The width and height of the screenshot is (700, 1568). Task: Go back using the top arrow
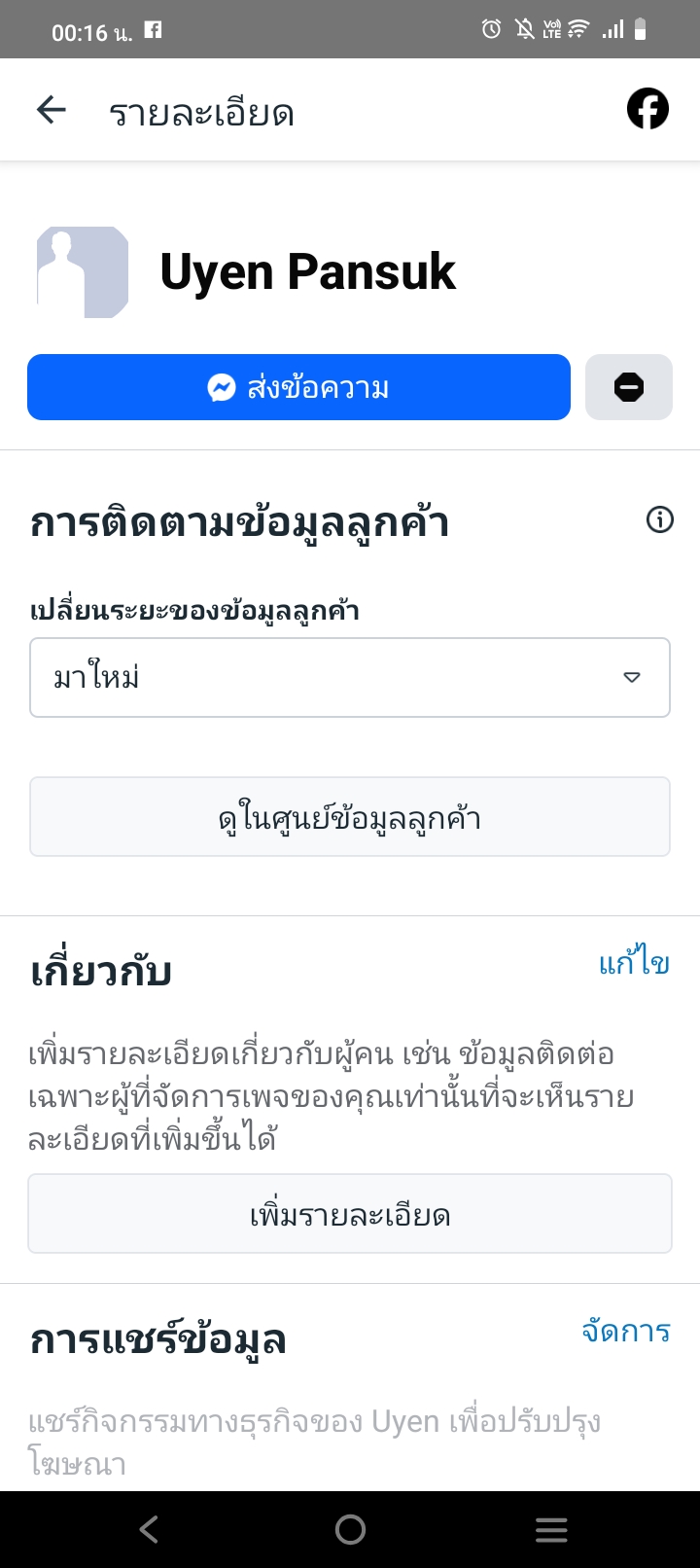pyautogui.click(x=52, y=111)
